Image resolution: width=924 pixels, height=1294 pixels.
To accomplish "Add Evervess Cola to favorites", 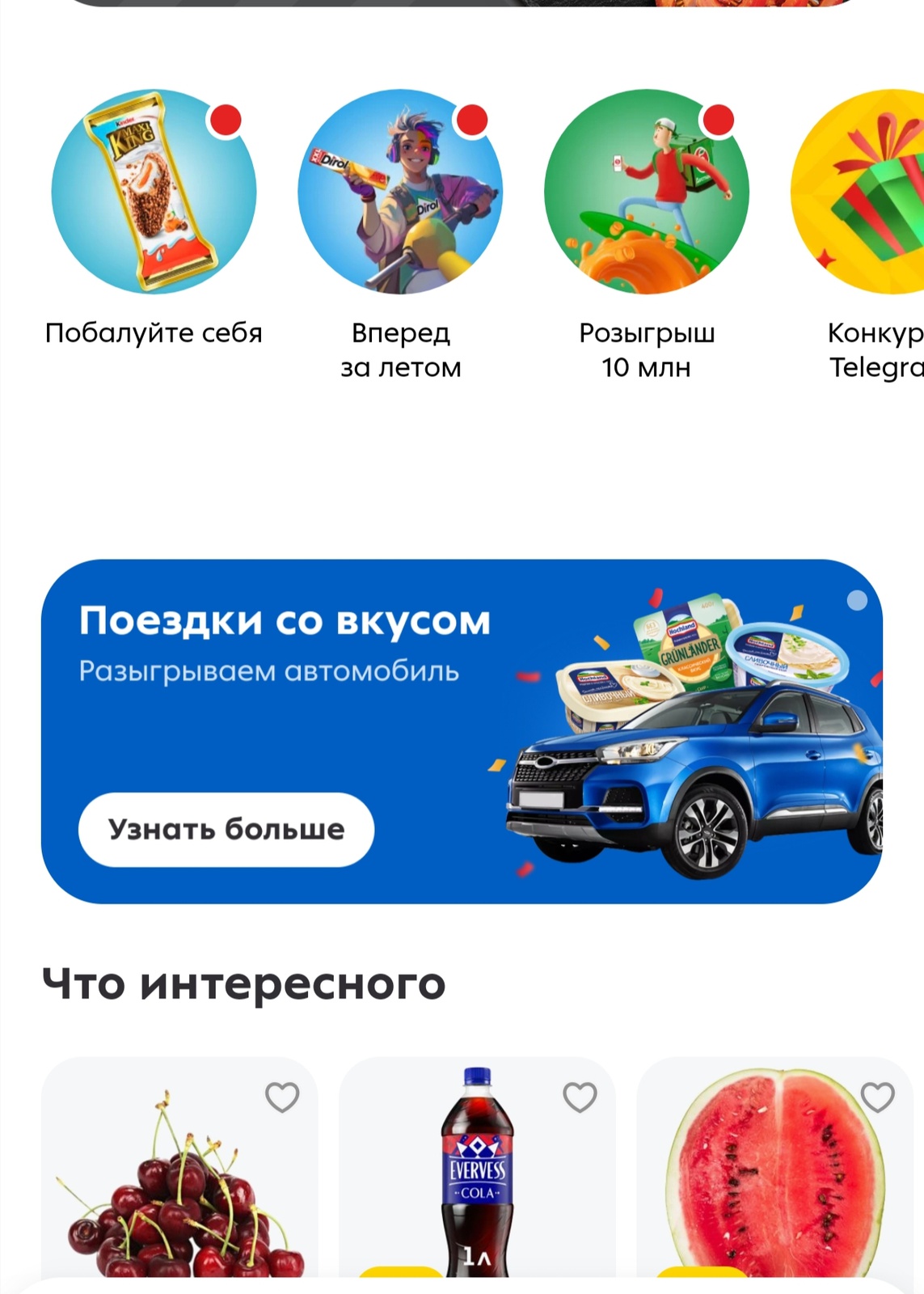I will 580,1097.
